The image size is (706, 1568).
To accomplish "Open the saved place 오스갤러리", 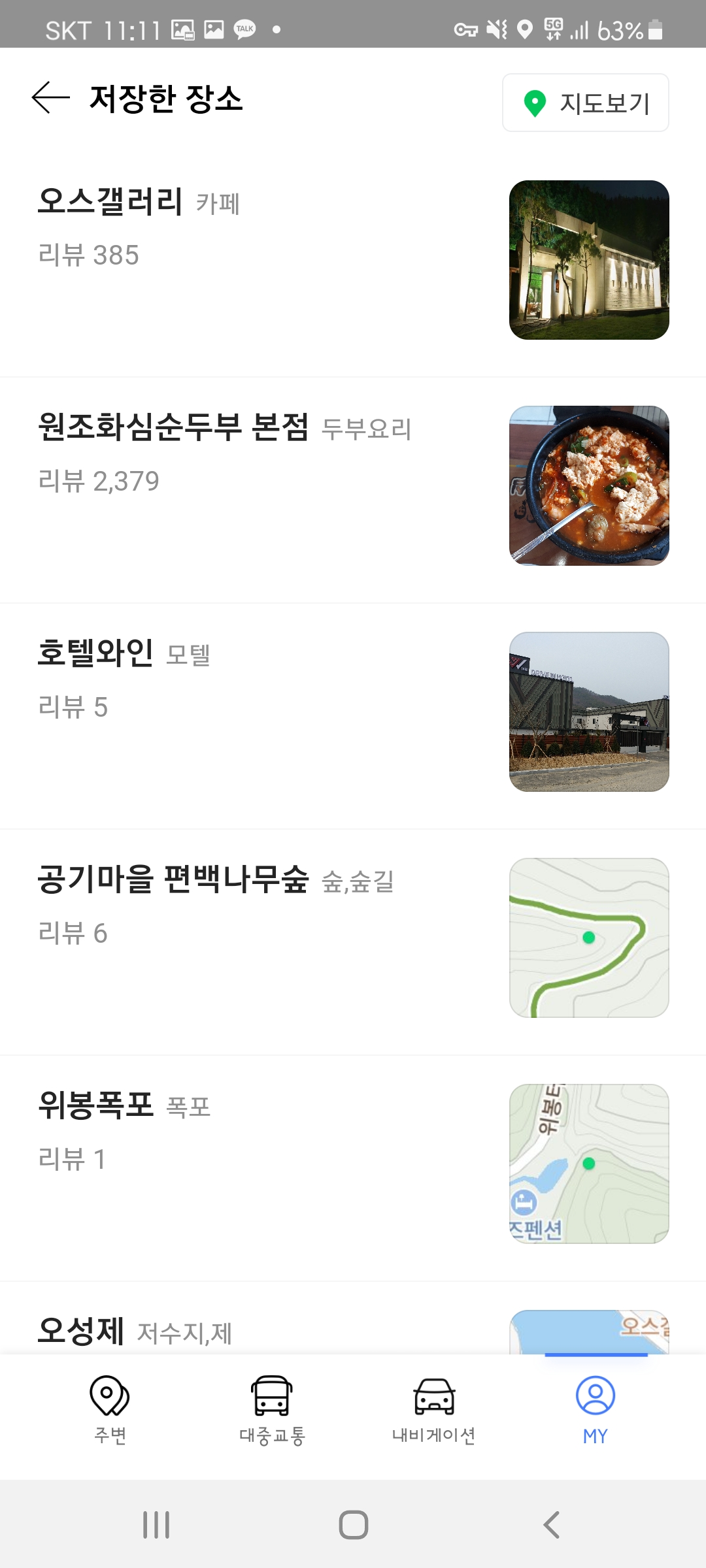I will tap(110, 201).
